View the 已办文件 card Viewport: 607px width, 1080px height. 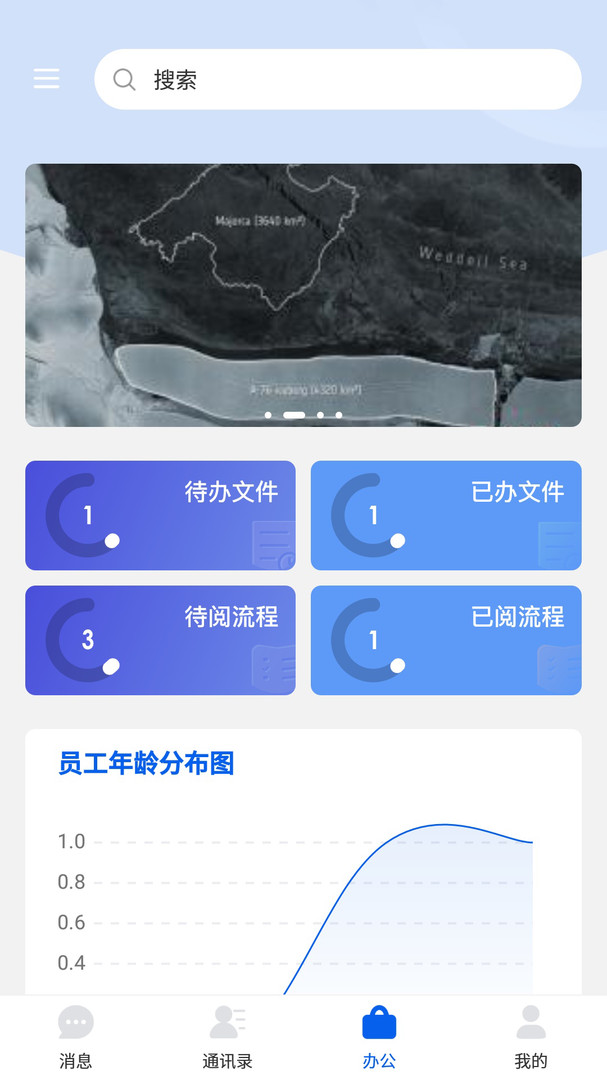[x=446, y=515]
